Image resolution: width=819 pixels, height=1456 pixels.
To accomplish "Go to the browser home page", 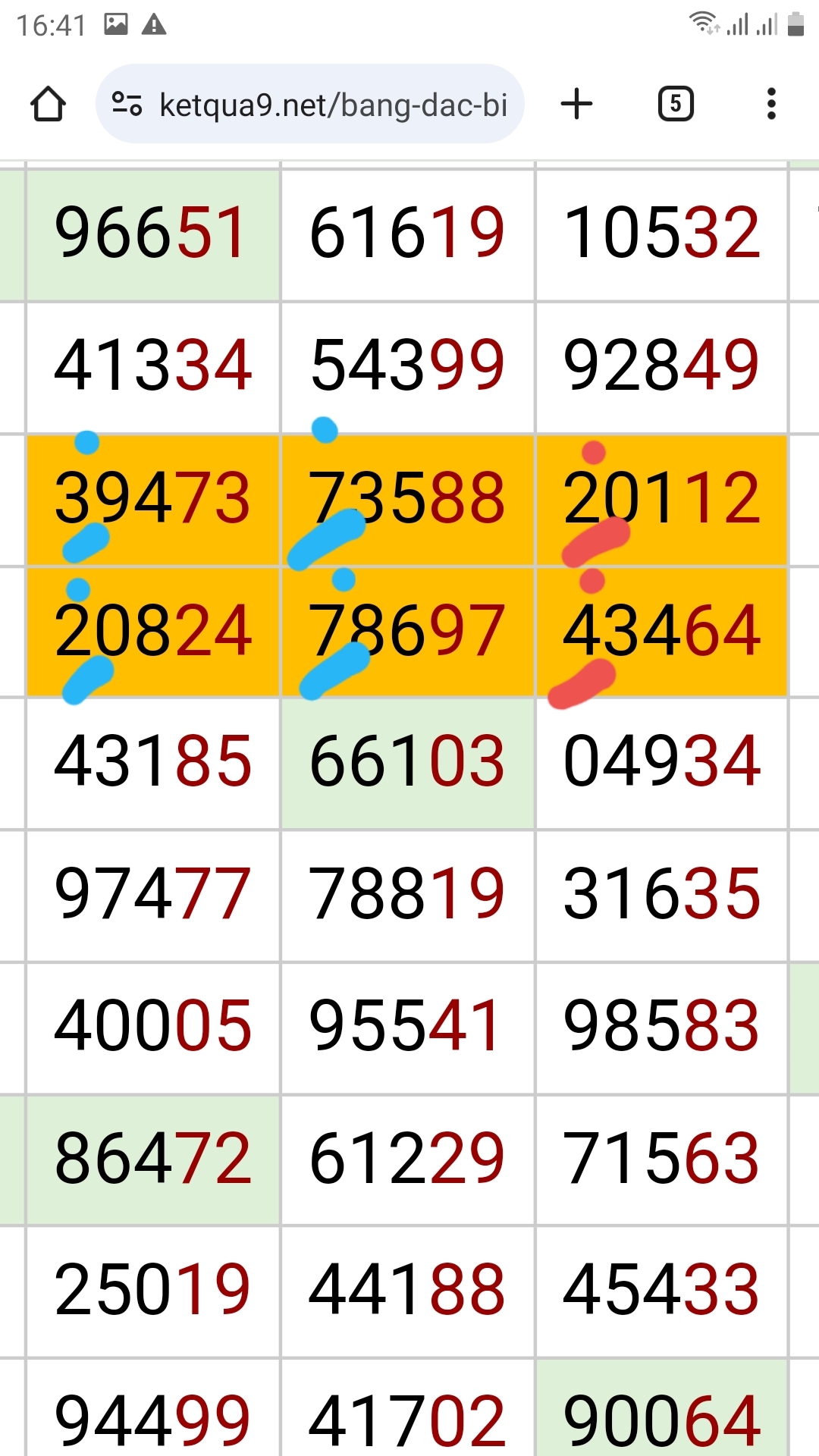I will [48, 104].
